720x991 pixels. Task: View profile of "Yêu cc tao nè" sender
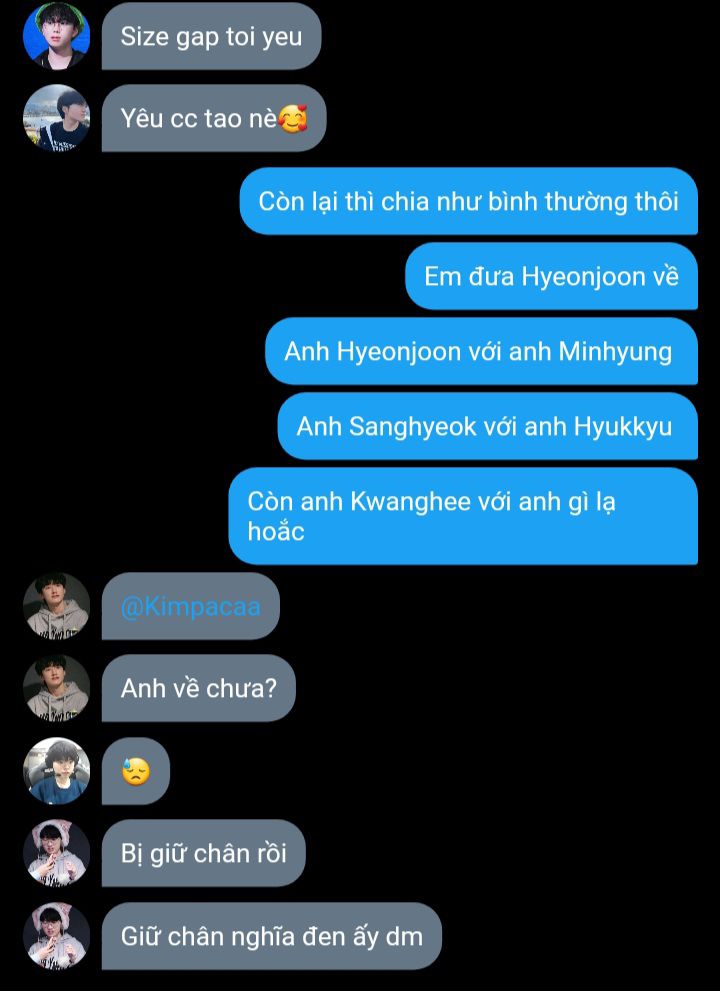point(57,118)
